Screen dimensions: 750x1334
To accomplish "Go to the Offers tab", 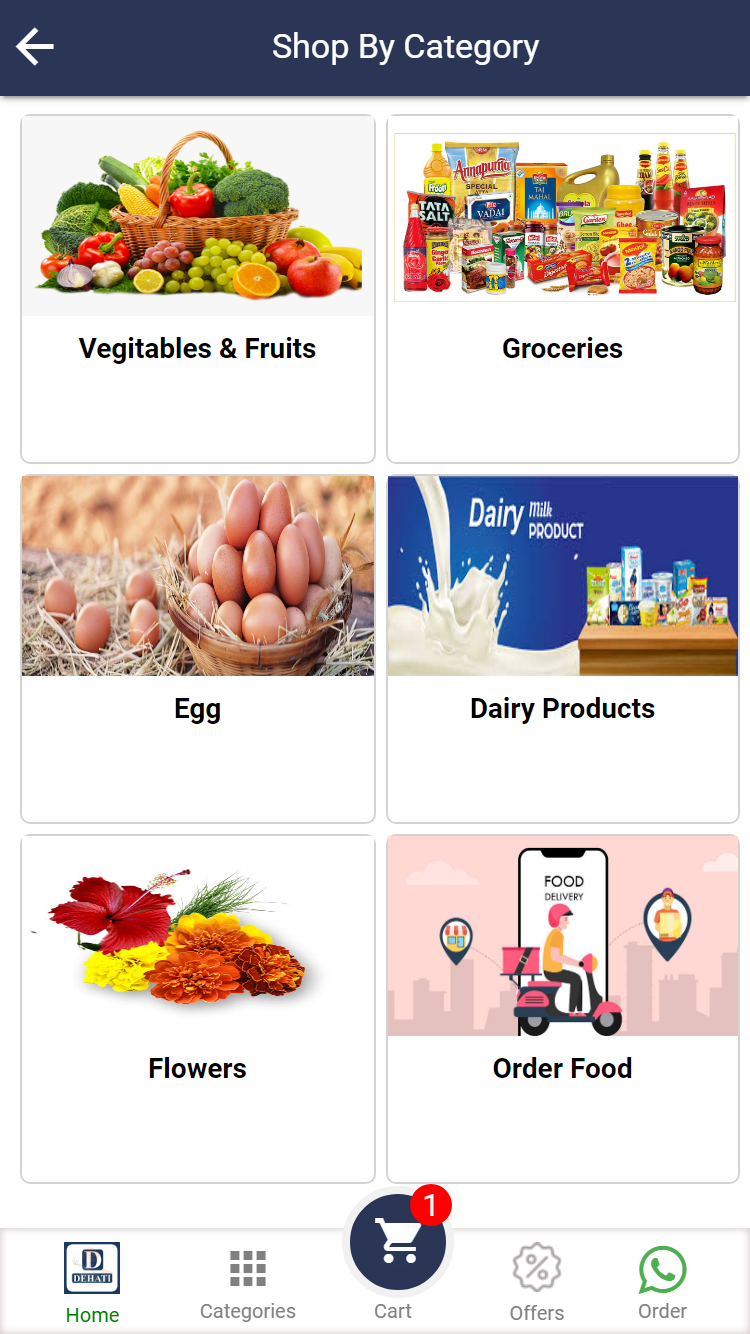I will (x=537, y=1283).
